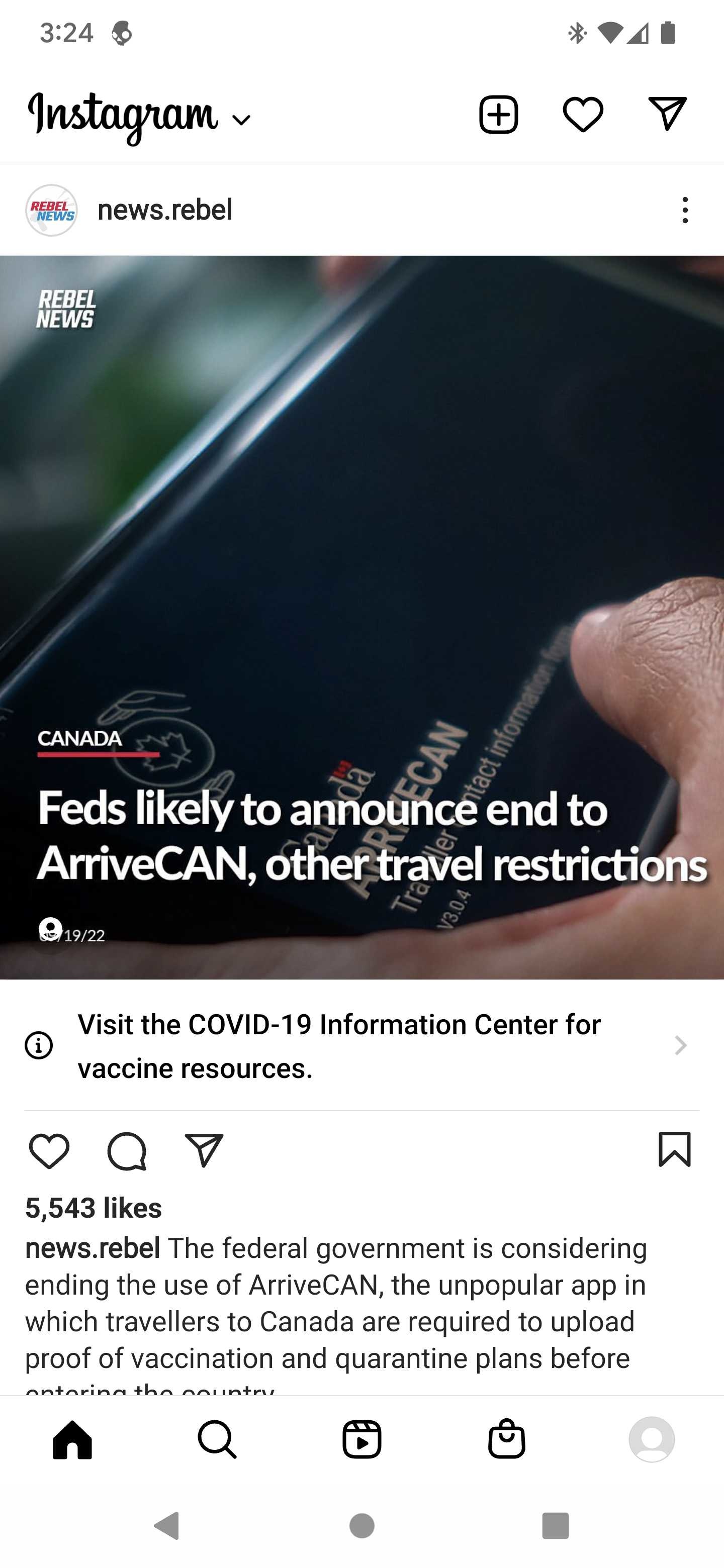Visit the COVID-19 Information Center

(x=361, y=1046)
